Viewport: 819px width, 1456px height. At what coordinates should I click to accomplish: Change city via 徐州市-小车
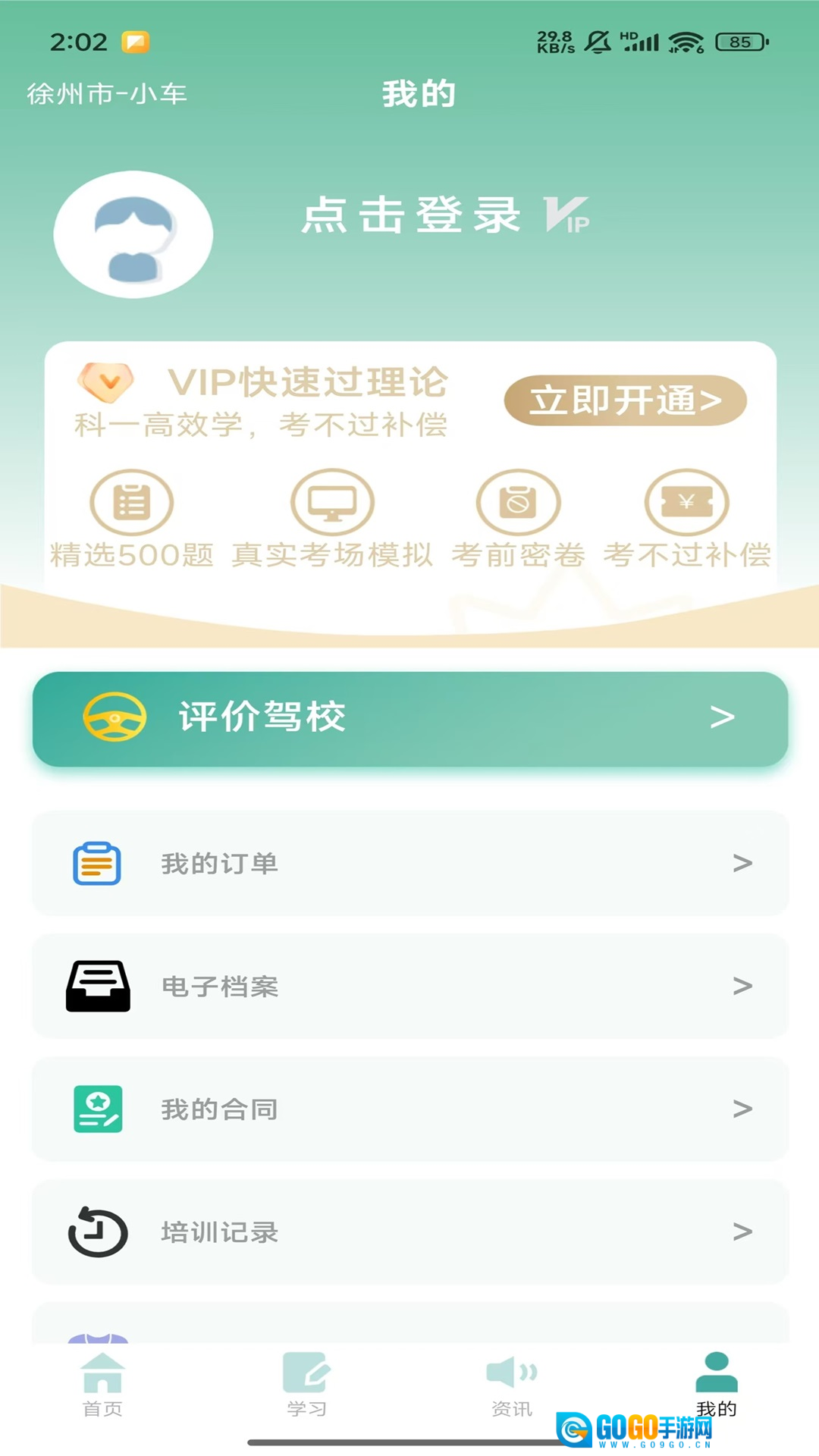tap(107, 94)
